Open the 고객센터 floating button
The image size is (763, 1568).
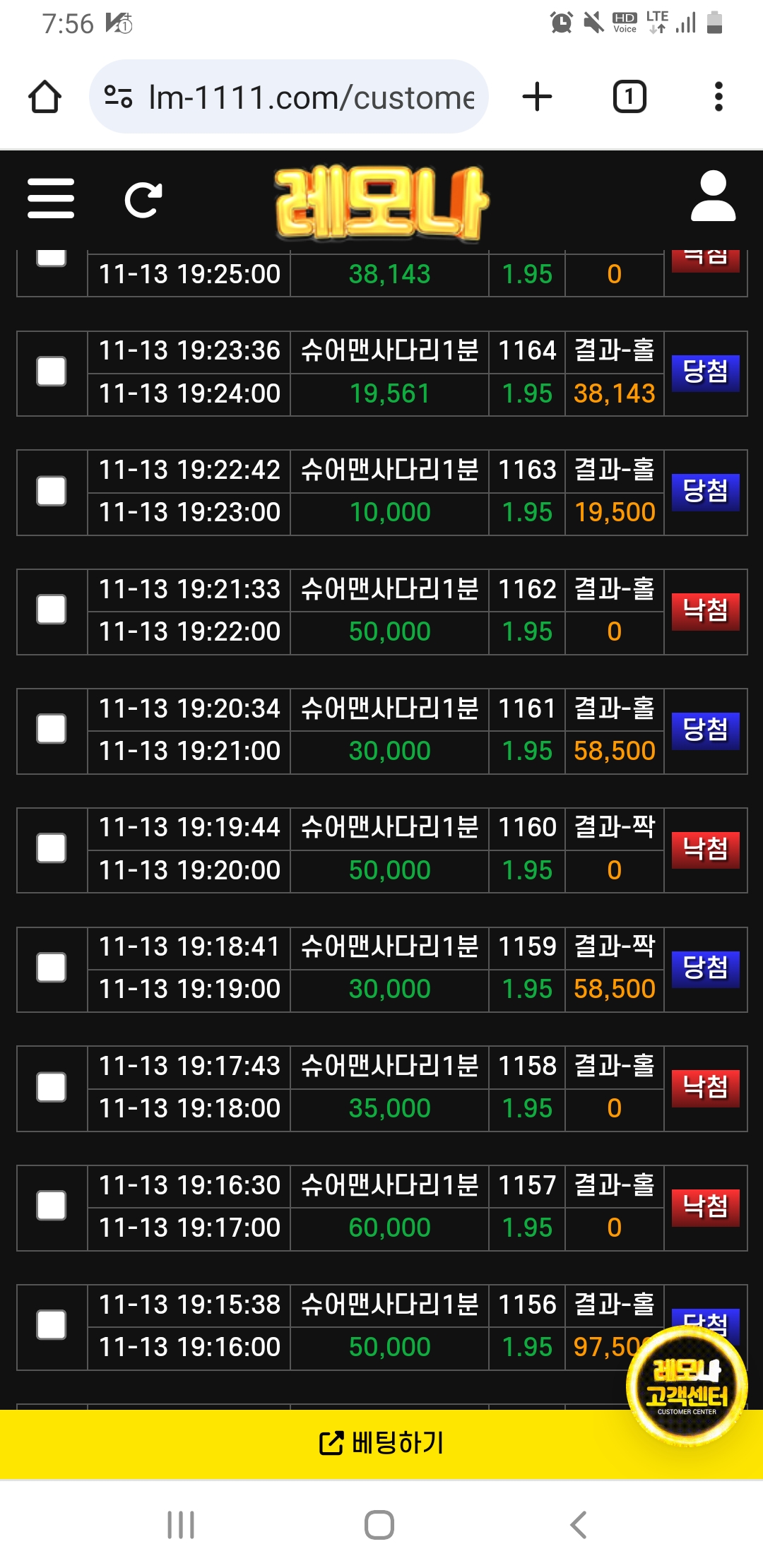click(687, 1386)
